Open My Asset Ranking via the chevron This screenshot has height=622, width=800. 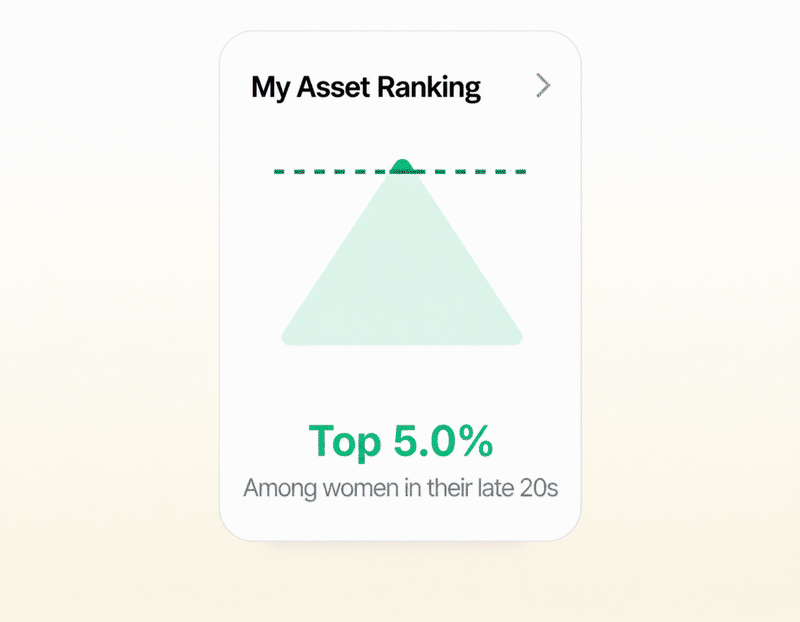click(x=543, y=86)
